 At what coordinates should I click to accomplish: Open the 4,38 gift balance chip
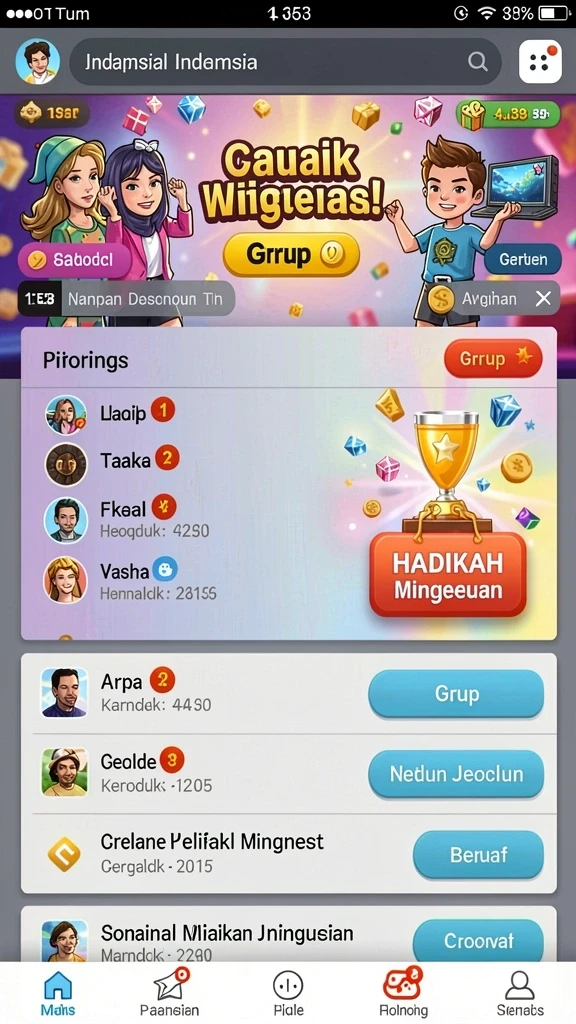[507, 115]
